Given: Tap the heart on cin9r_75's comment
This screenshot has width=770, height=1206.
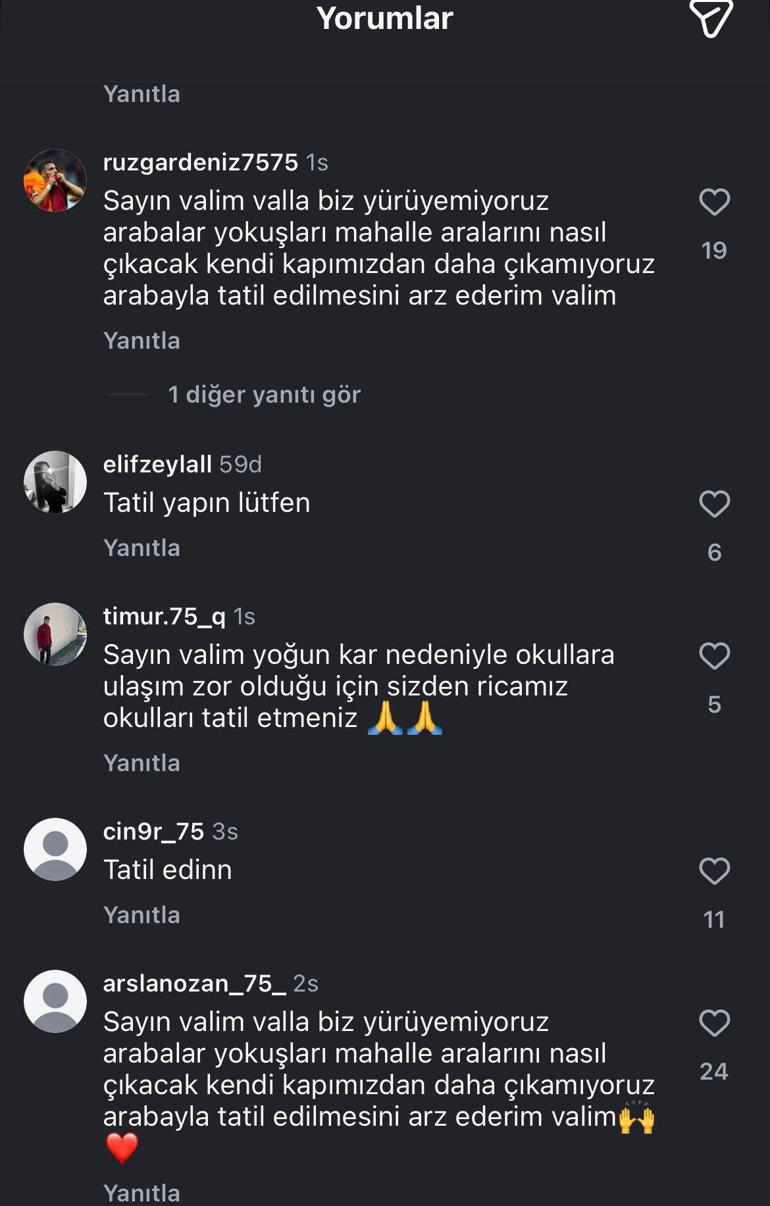Looking at the screenshot, I should click(714, 871).
